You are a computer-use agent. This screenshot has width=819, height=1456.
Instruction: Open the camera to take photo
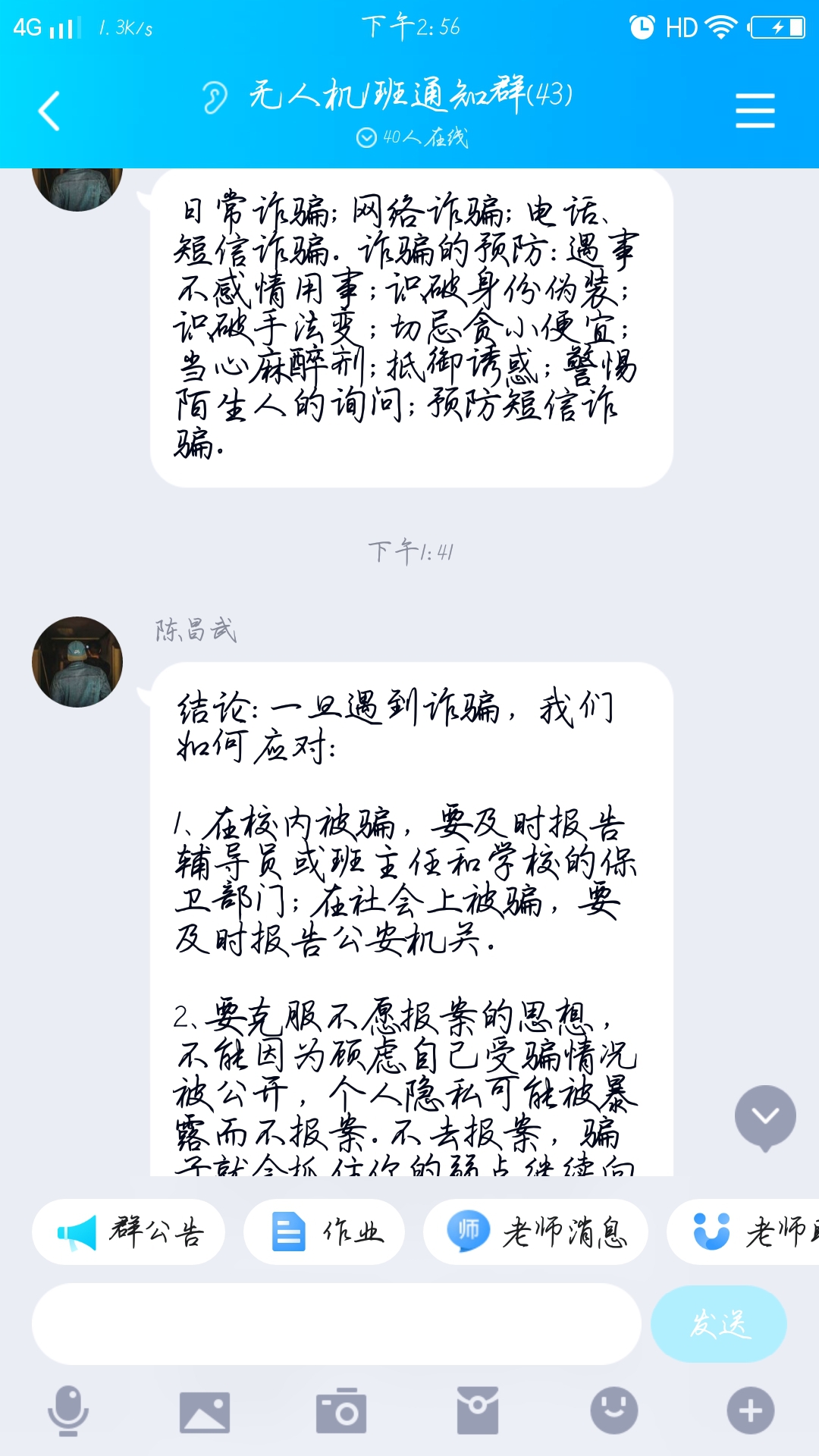click(340, 1411)
